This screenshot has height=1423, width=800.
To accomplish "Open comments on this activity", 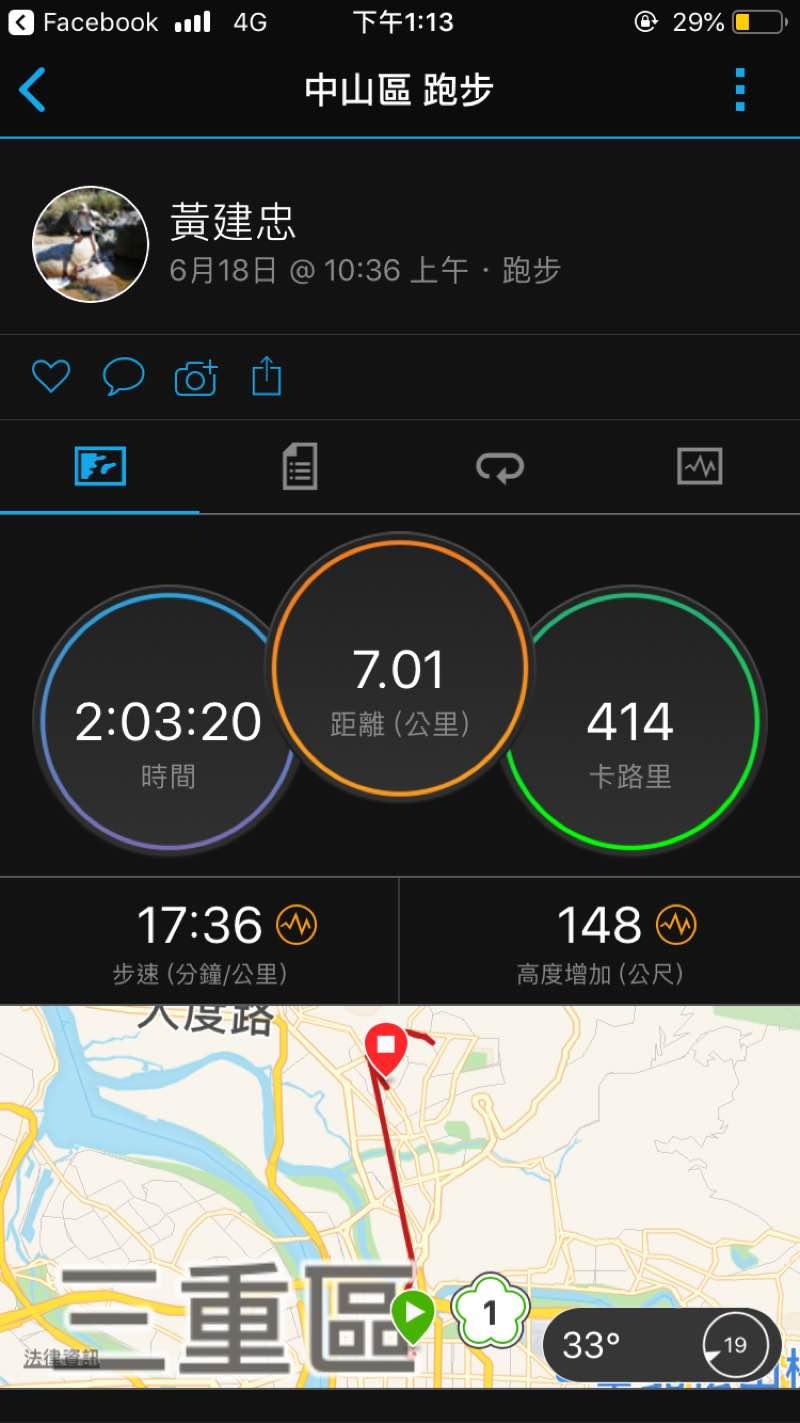I will tap(123, 377).
